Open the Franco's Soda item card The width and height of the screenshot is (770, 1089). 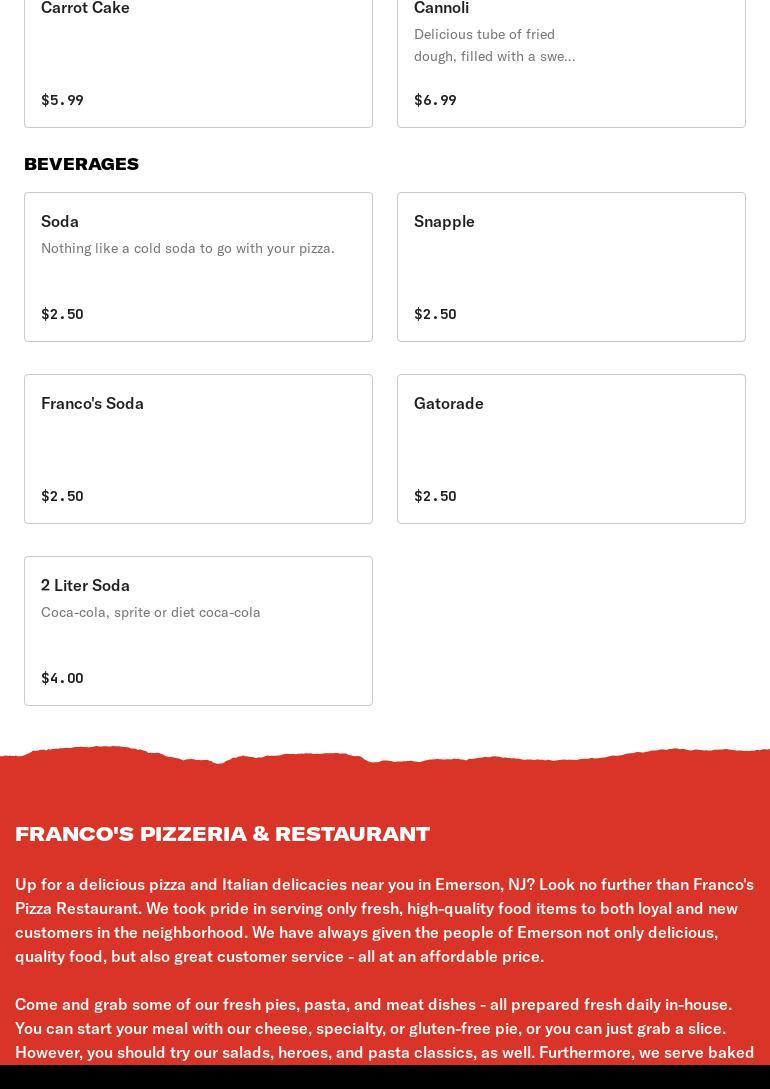coord(198,449)
